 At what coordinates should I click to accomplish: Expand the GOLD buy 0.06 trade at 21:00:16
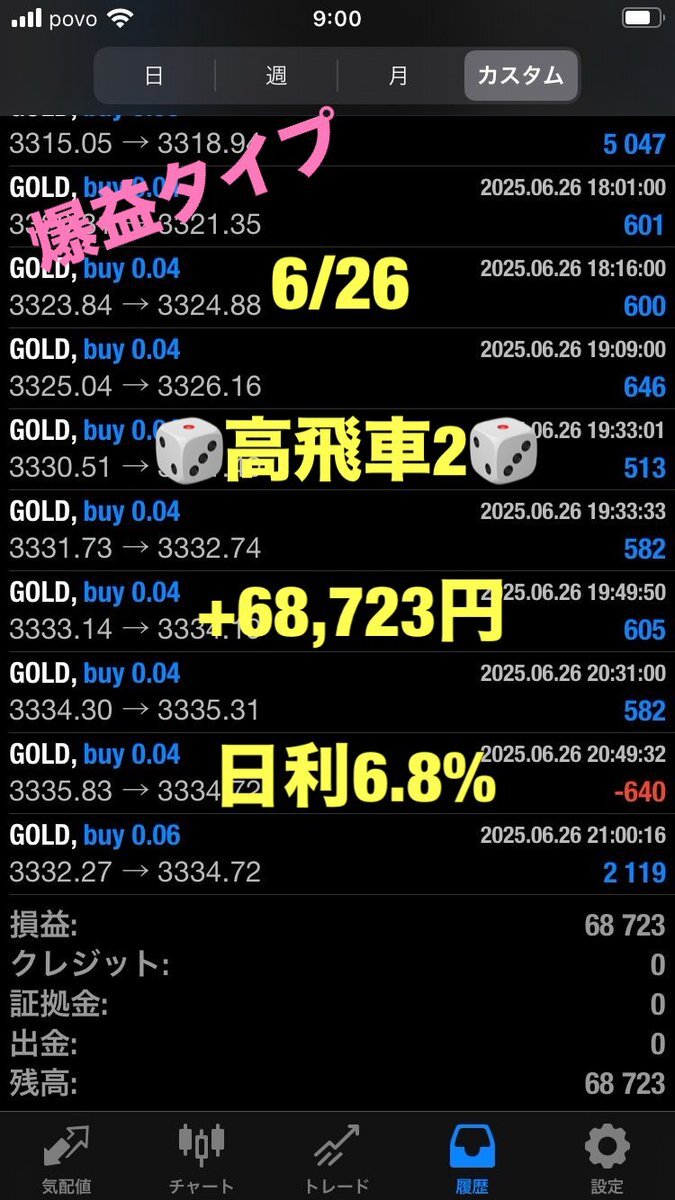(337, 854)
